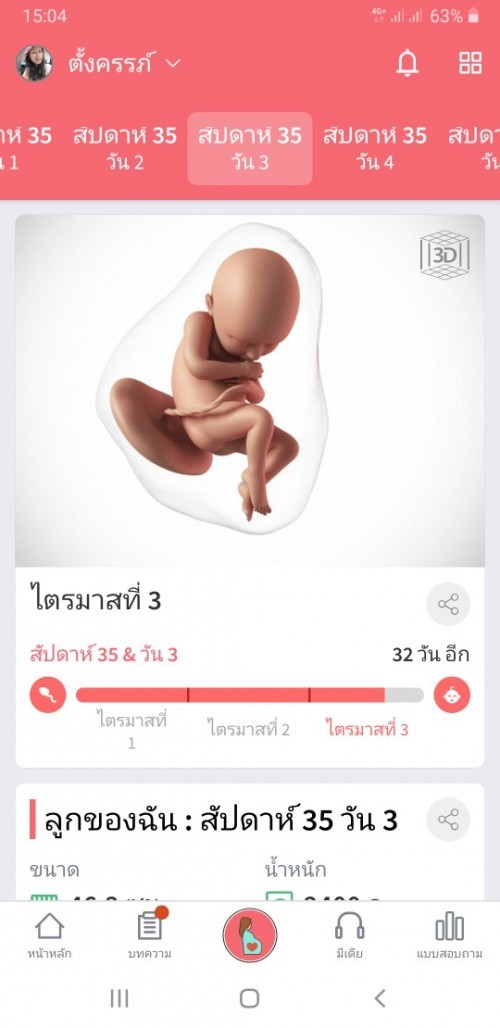Open the มีเดีย tab
This screenshot has width=500, height=1028.
[349, 937]
